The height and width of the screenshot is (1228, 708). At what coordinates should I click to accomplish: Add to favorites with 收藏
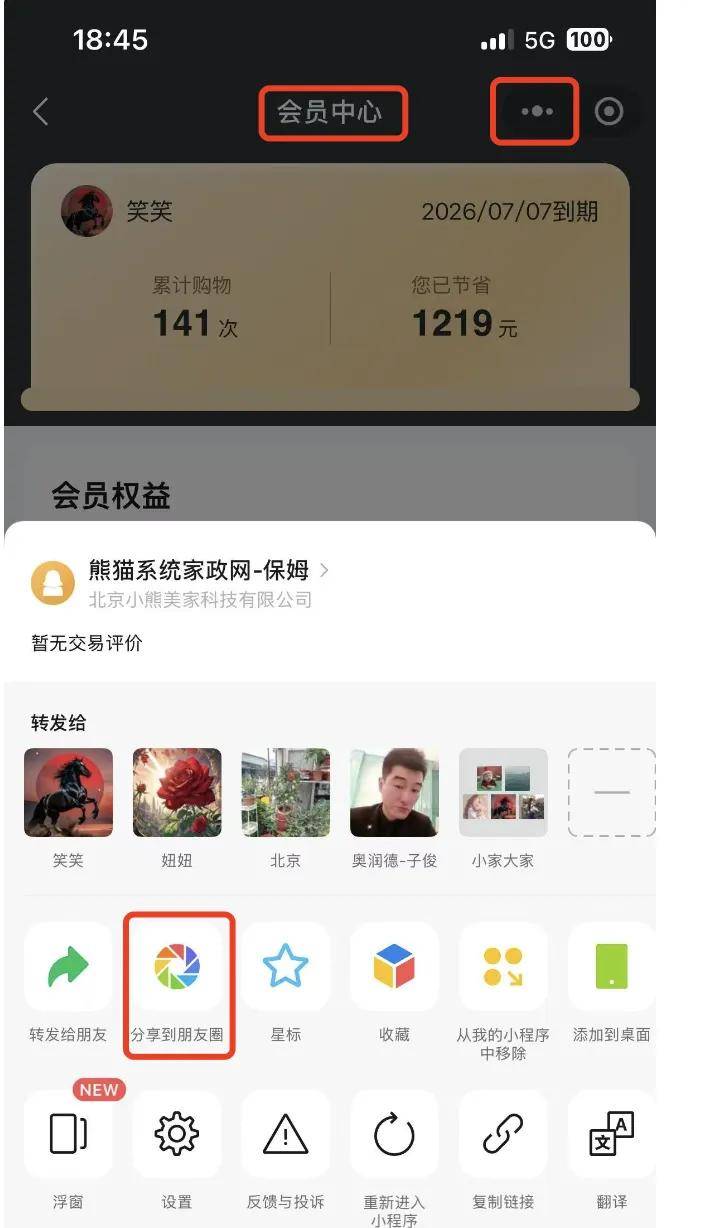pos(394,967)
